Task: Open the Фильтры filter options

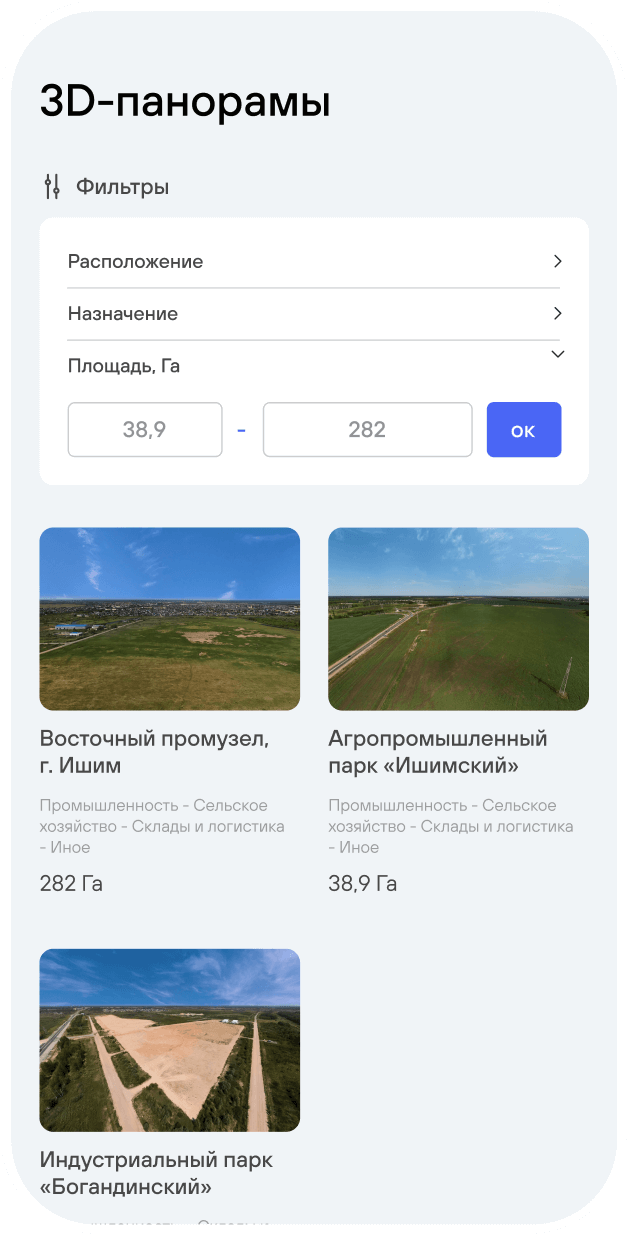Action: [106, 186]
